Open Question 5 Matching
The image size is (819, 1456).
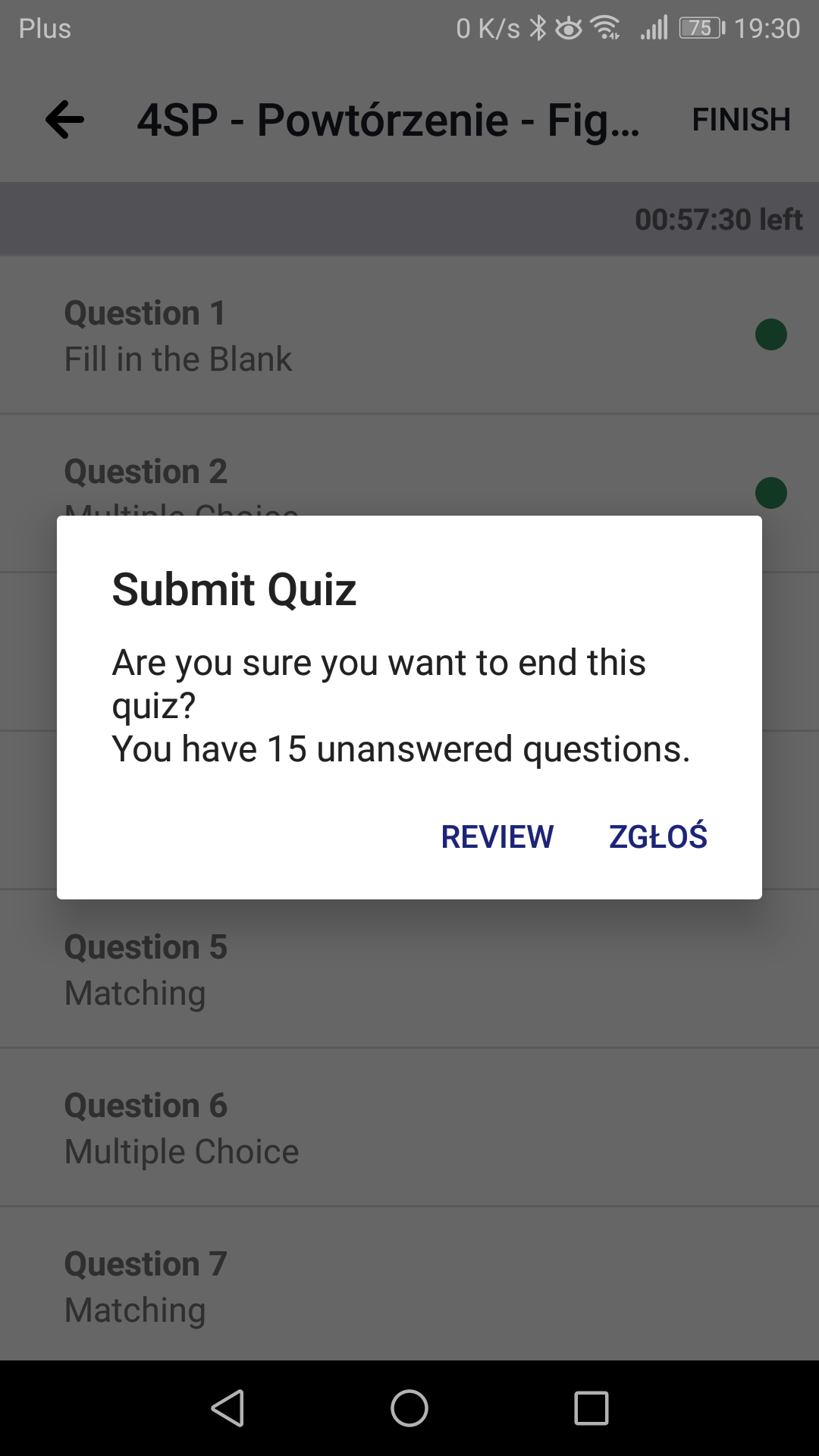pyautogui.click(x=409, y=970)
